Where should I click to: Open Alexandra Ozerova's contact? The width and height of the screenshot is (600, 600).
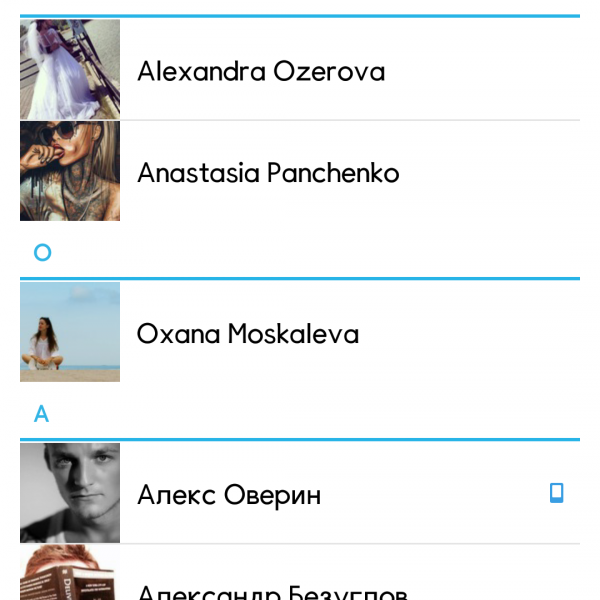(x=261, y=71)
